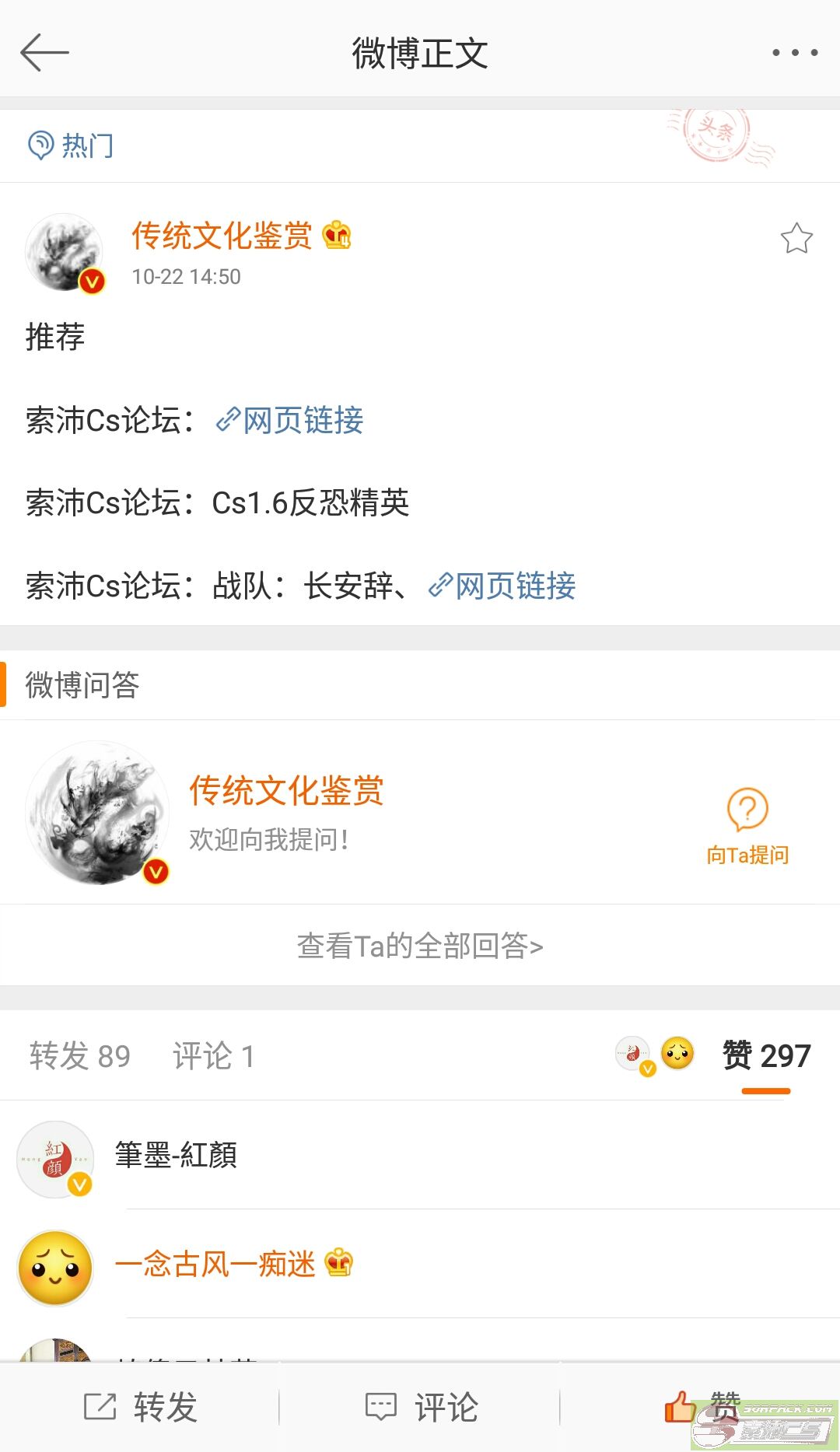The image size is (840, 1452).
Task: Go back using the top arrow
Action: (44, 53)
